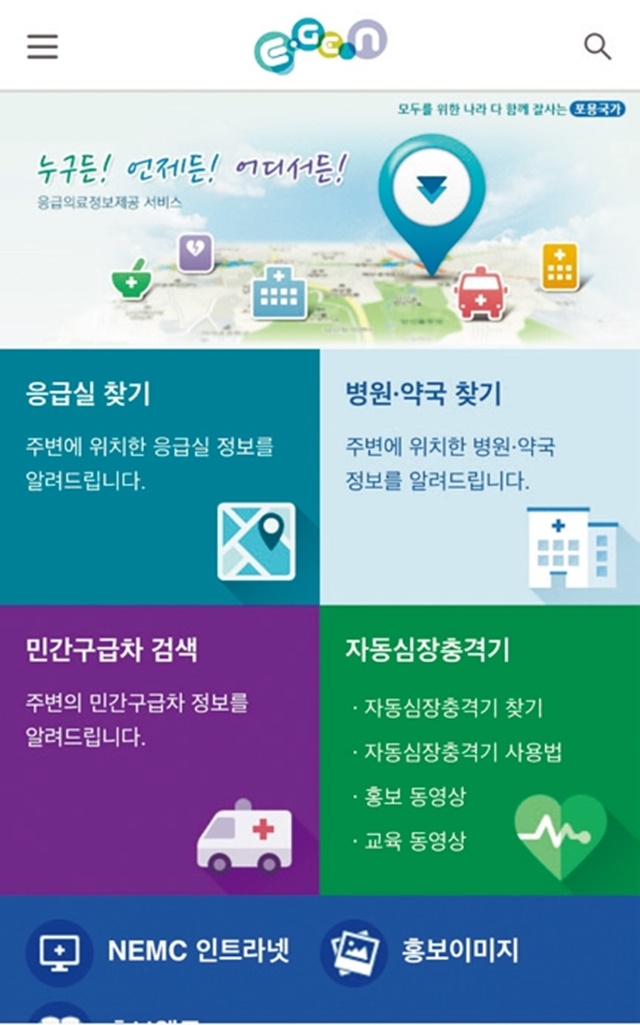Viewport: 640px width, 1025px height.
Task: Open NEMC 인트라넷
Action: [x=160, y=951]
